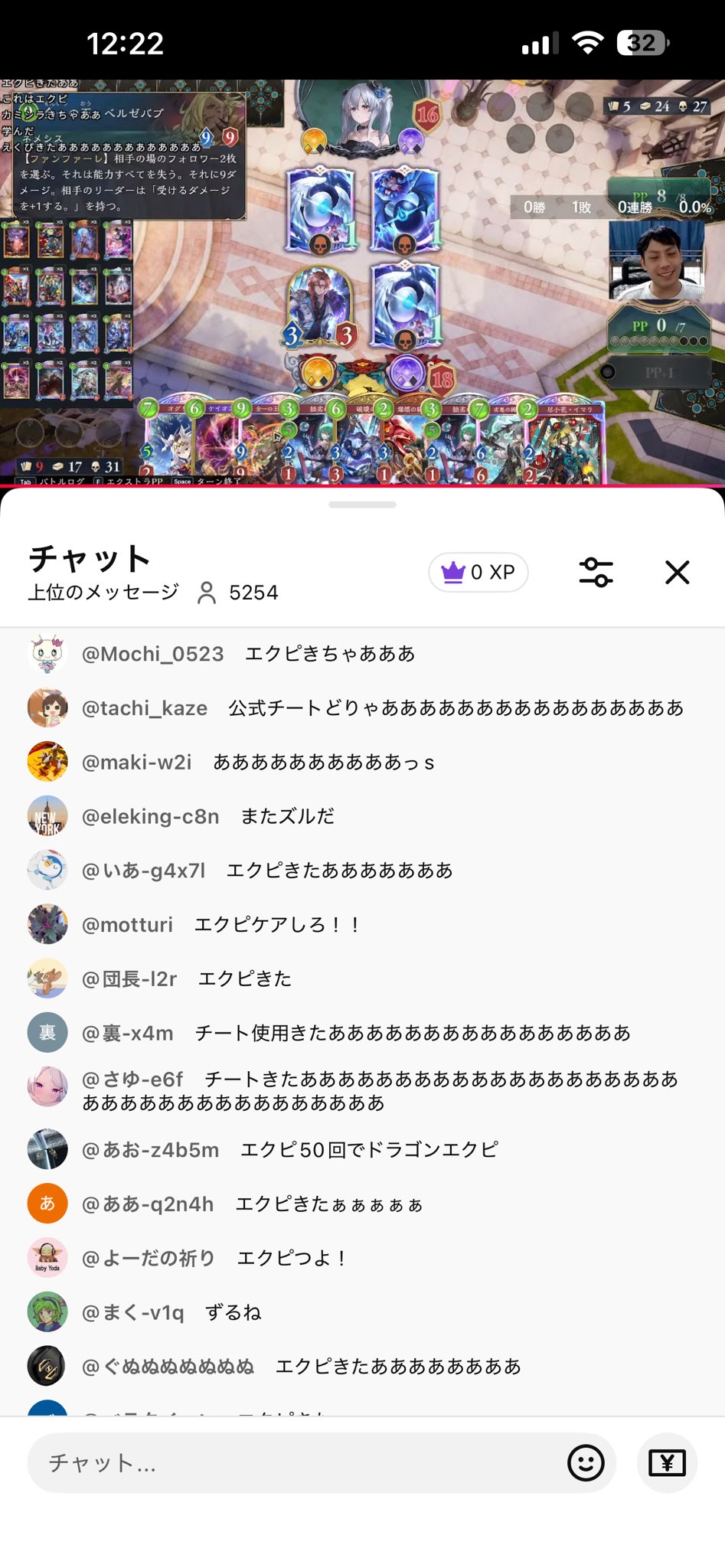This screenshot has width=725, height=1568.
Task: Tap the live video player
Action: coord(362,282)
